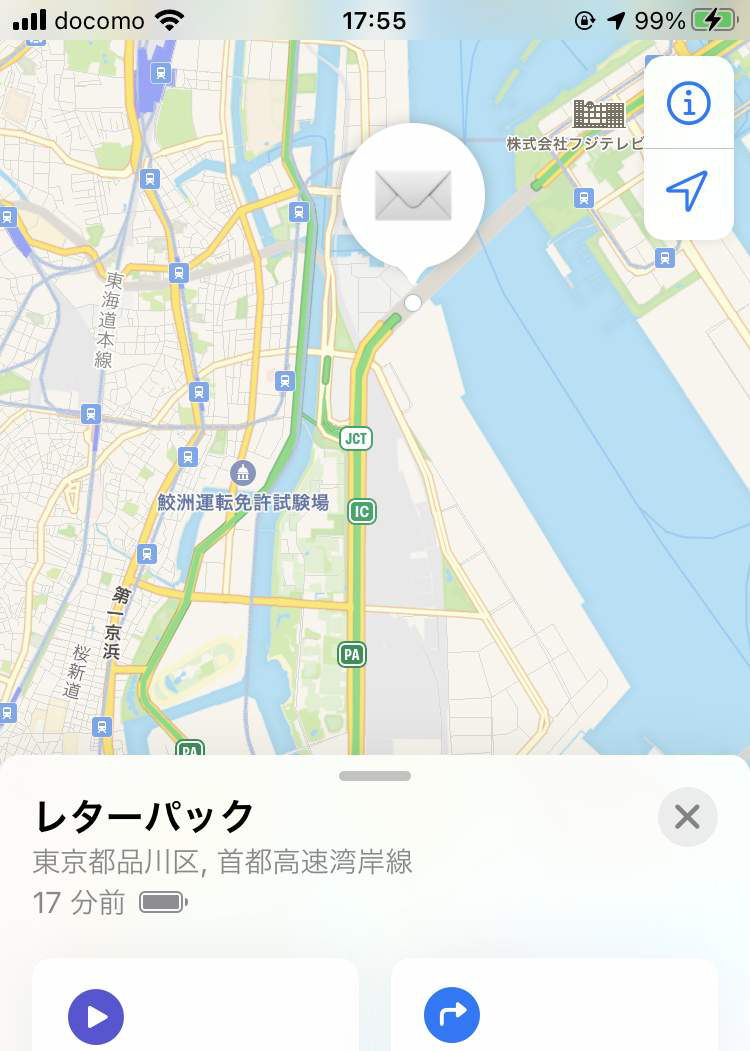The image size is (750, 1051).
Task: Close the レターパック item panel
Action: [687, 817]
